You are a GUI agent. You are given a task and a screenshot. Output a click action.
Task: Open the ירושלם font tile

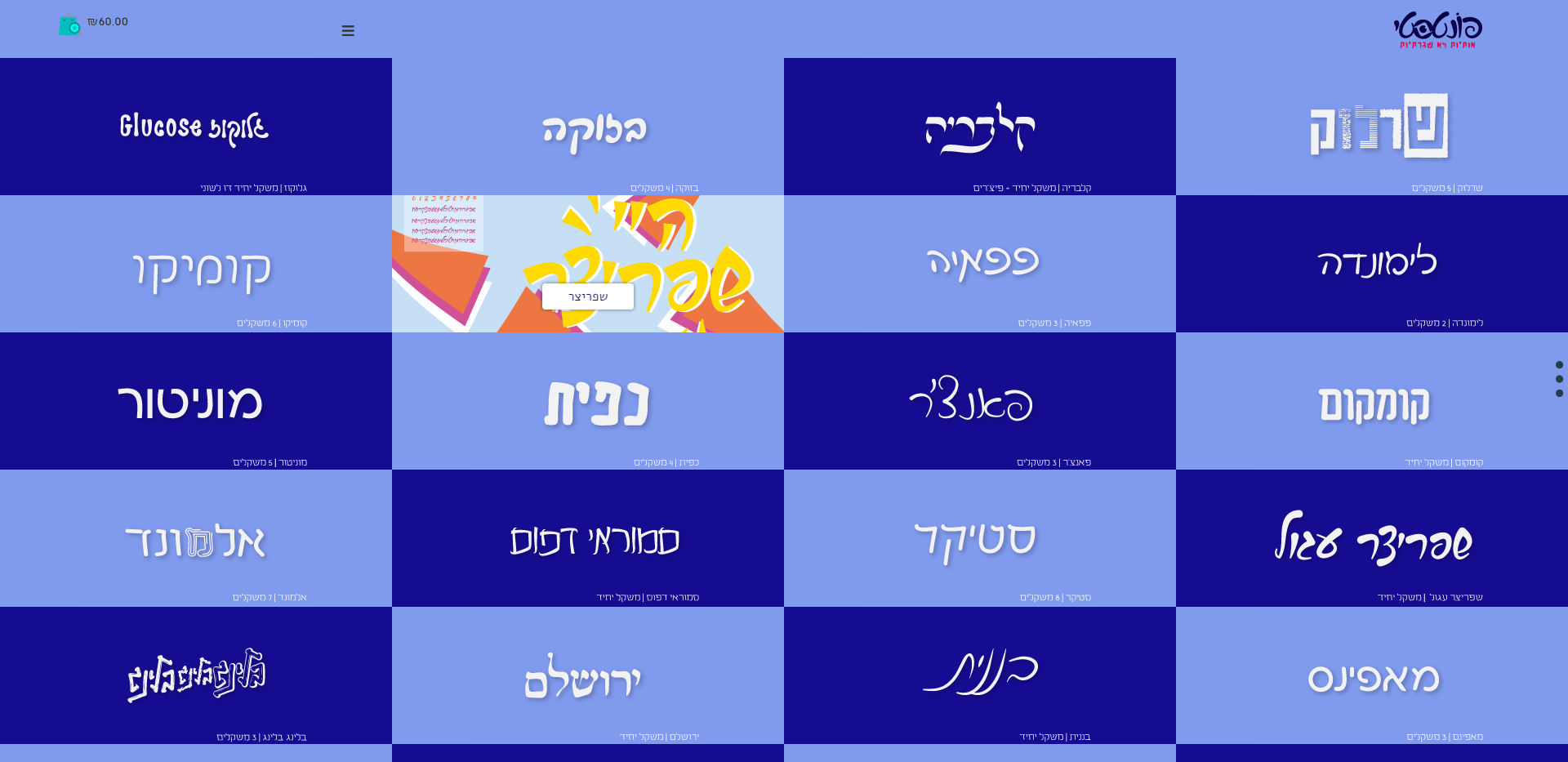tap(588, 675)
